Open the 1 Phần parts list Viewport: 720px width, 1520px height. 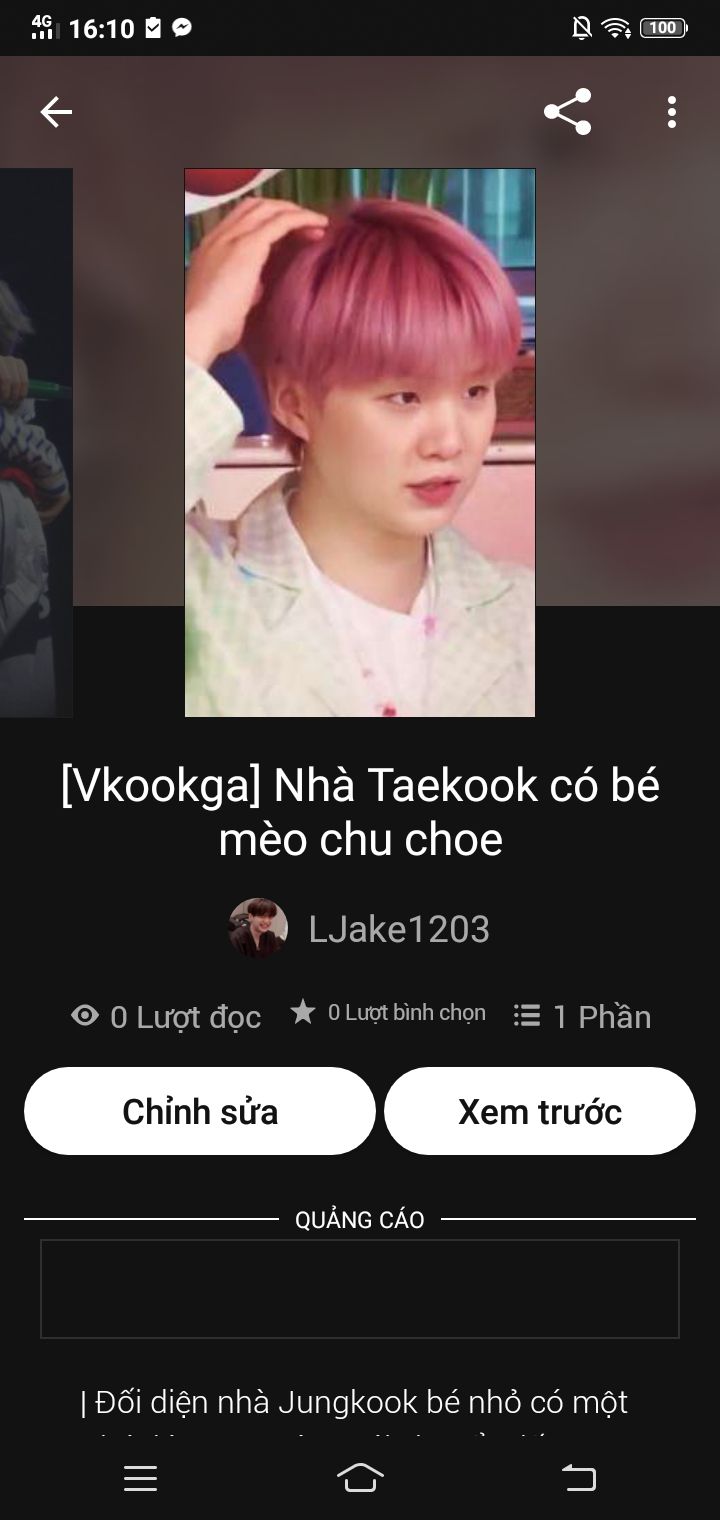[x=582, y=1016]
